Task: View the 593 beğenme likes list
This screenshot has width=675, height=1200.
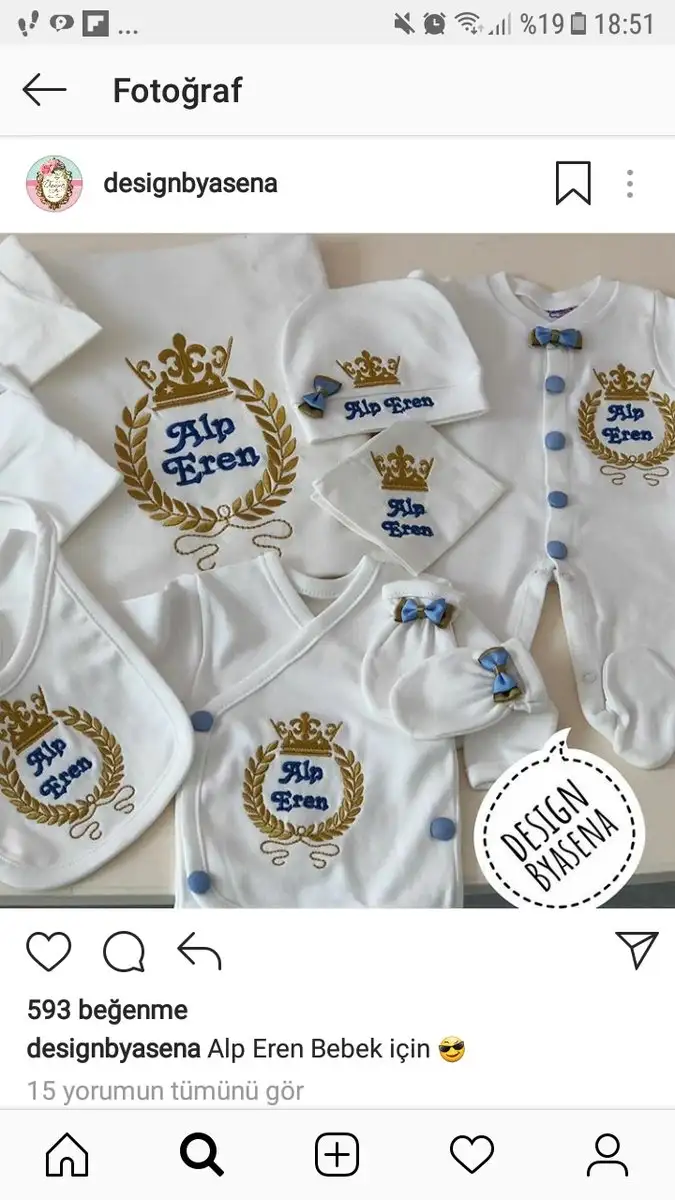Action: coord(107,1010)
